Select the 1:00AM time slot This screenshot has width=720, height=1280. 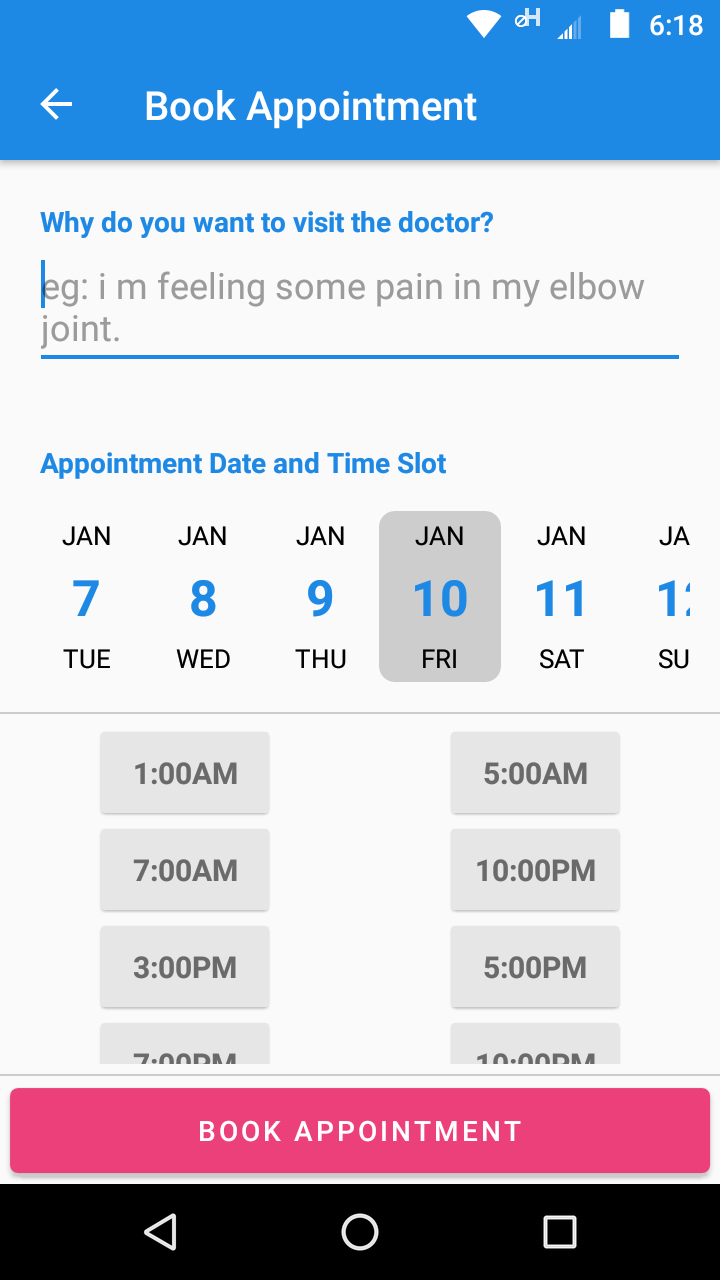click(185, 773)
